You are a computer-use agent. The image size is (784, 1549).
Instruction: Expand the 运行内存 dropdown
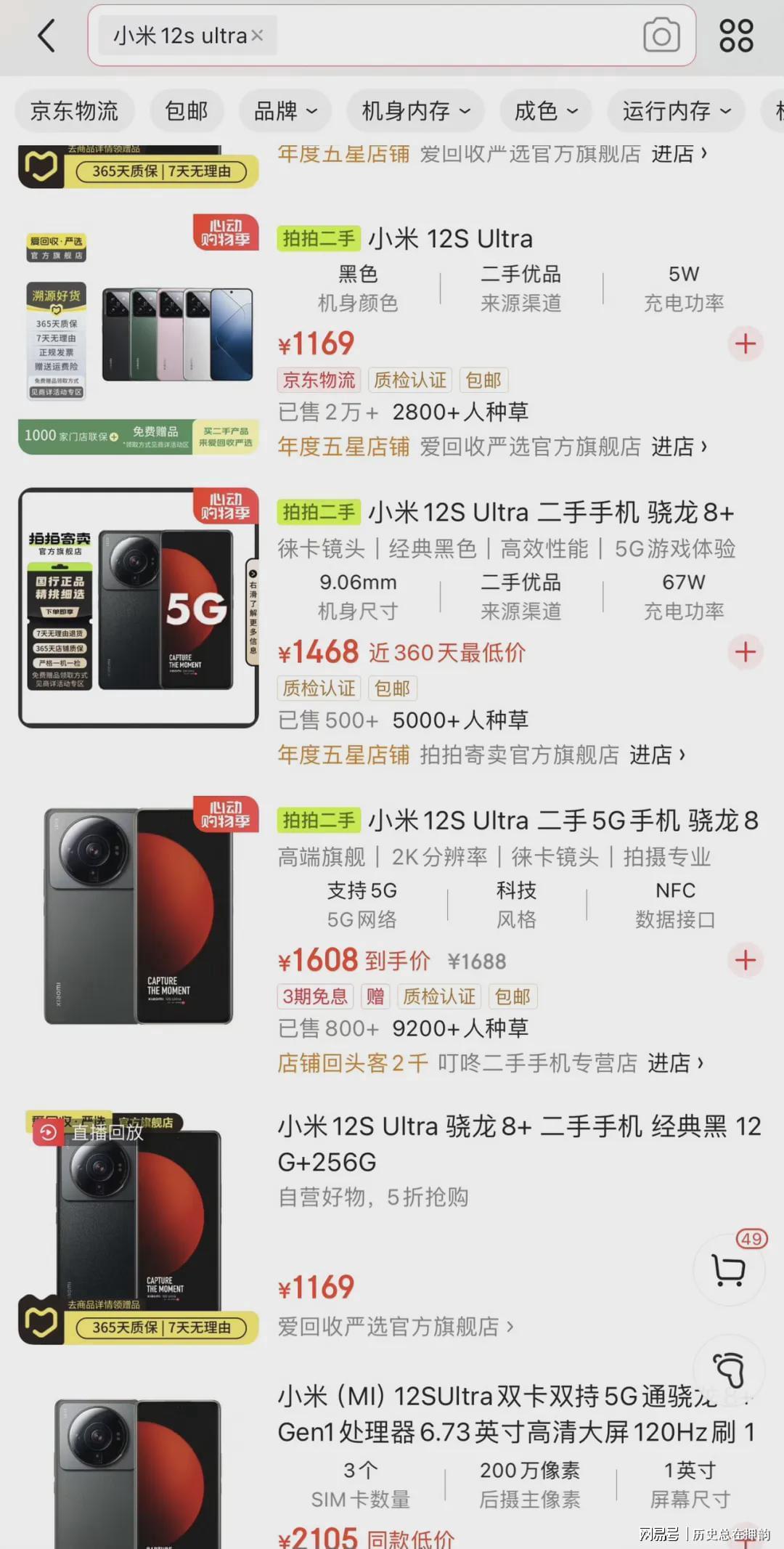point(676,111)
